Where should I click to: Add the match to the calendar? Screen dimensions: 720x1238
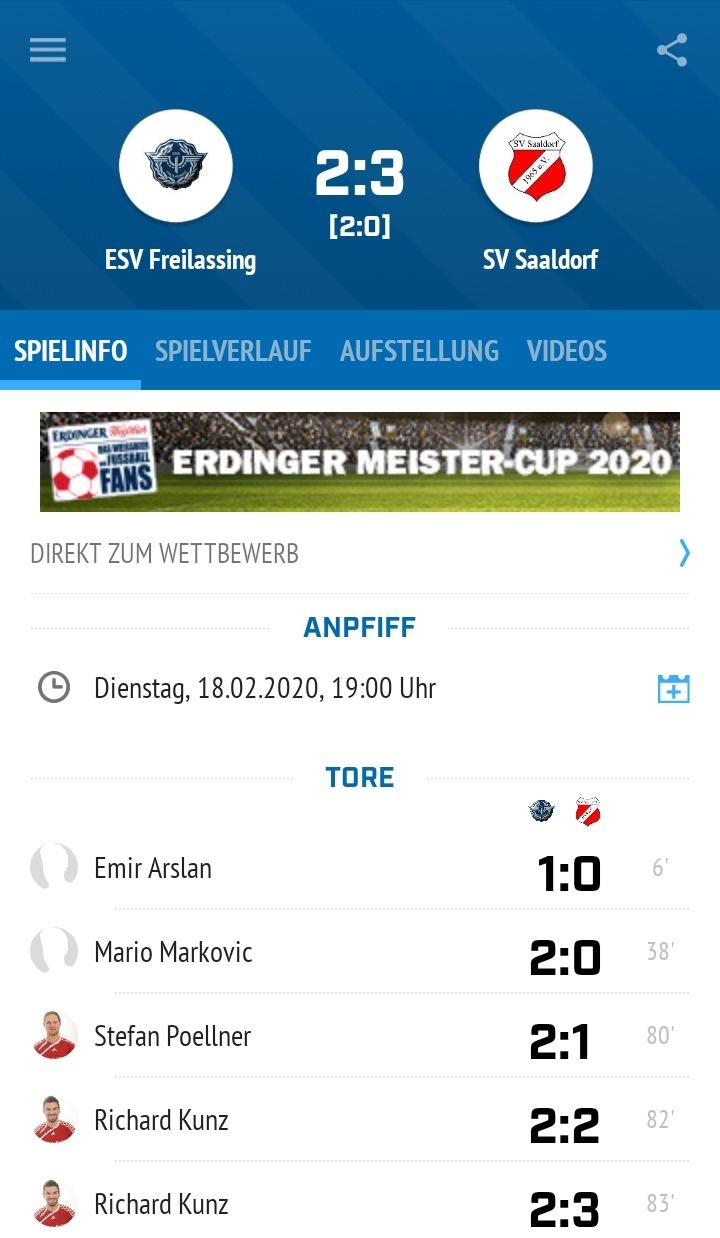(673, 689)
